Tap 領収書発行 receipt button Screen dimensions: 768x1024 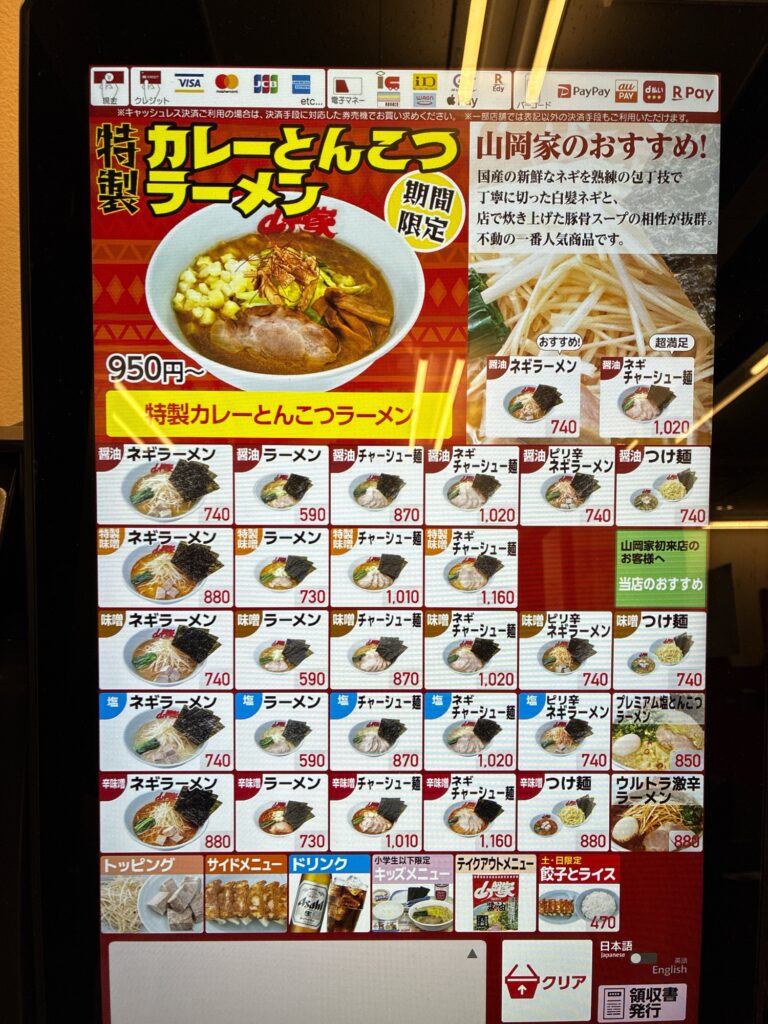click(642, 1001)
